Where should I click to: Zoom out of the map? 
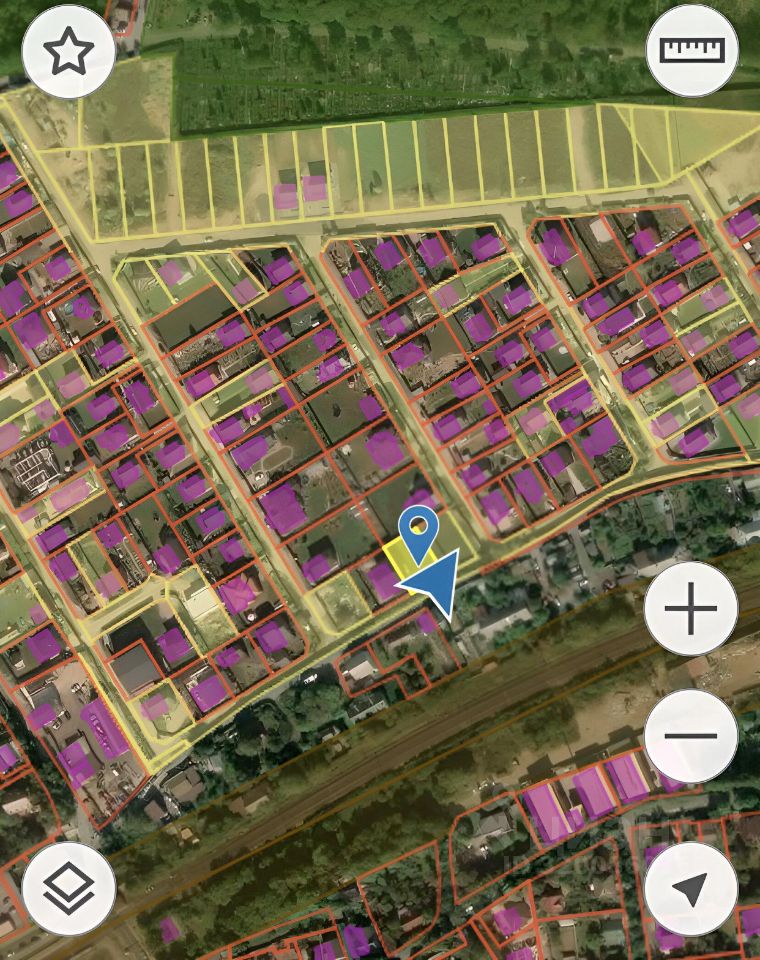pos(692,736)
